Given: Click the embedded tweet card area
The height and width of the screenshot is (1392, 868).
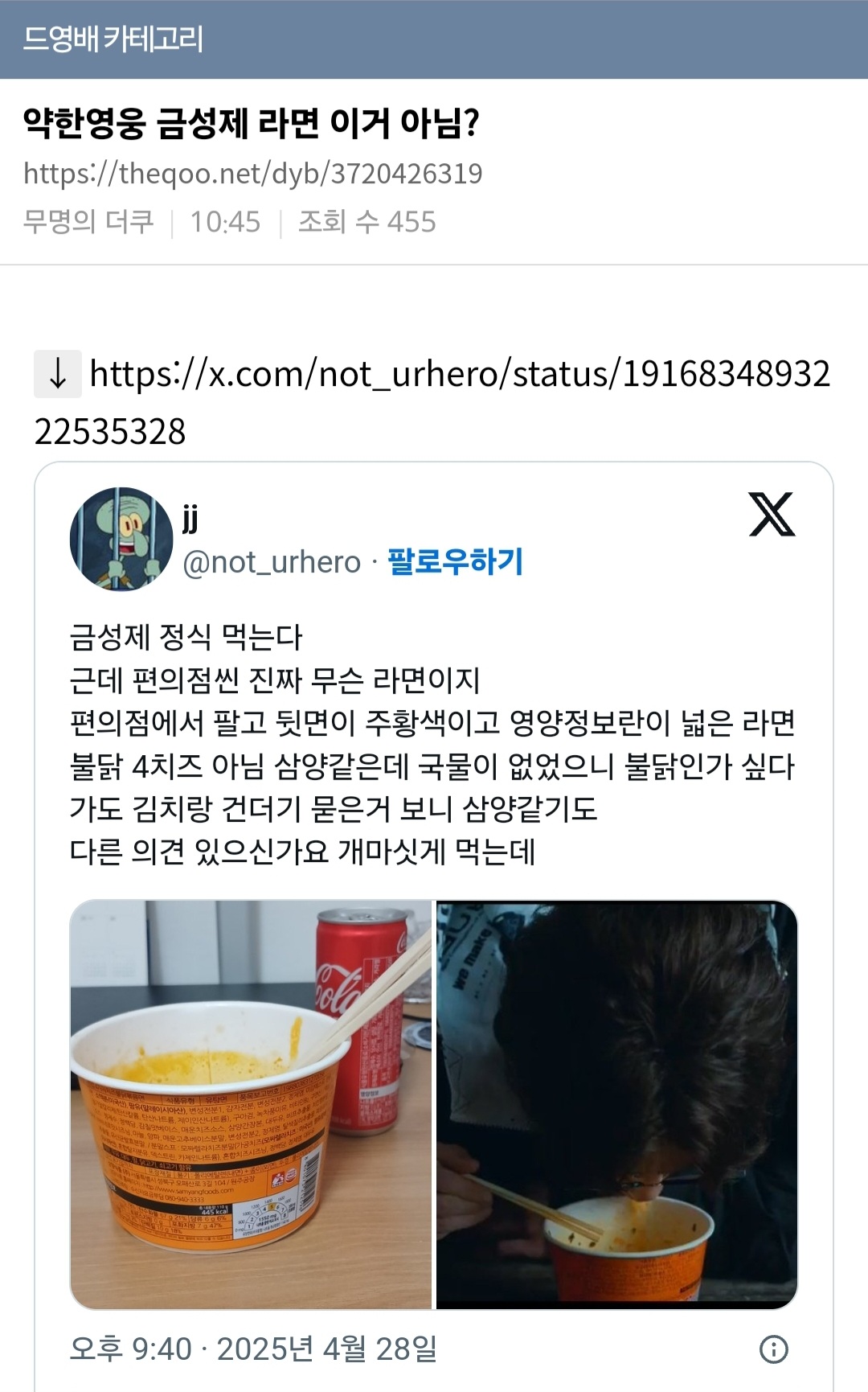Looking at the screenshot, I should coord(434,885).
